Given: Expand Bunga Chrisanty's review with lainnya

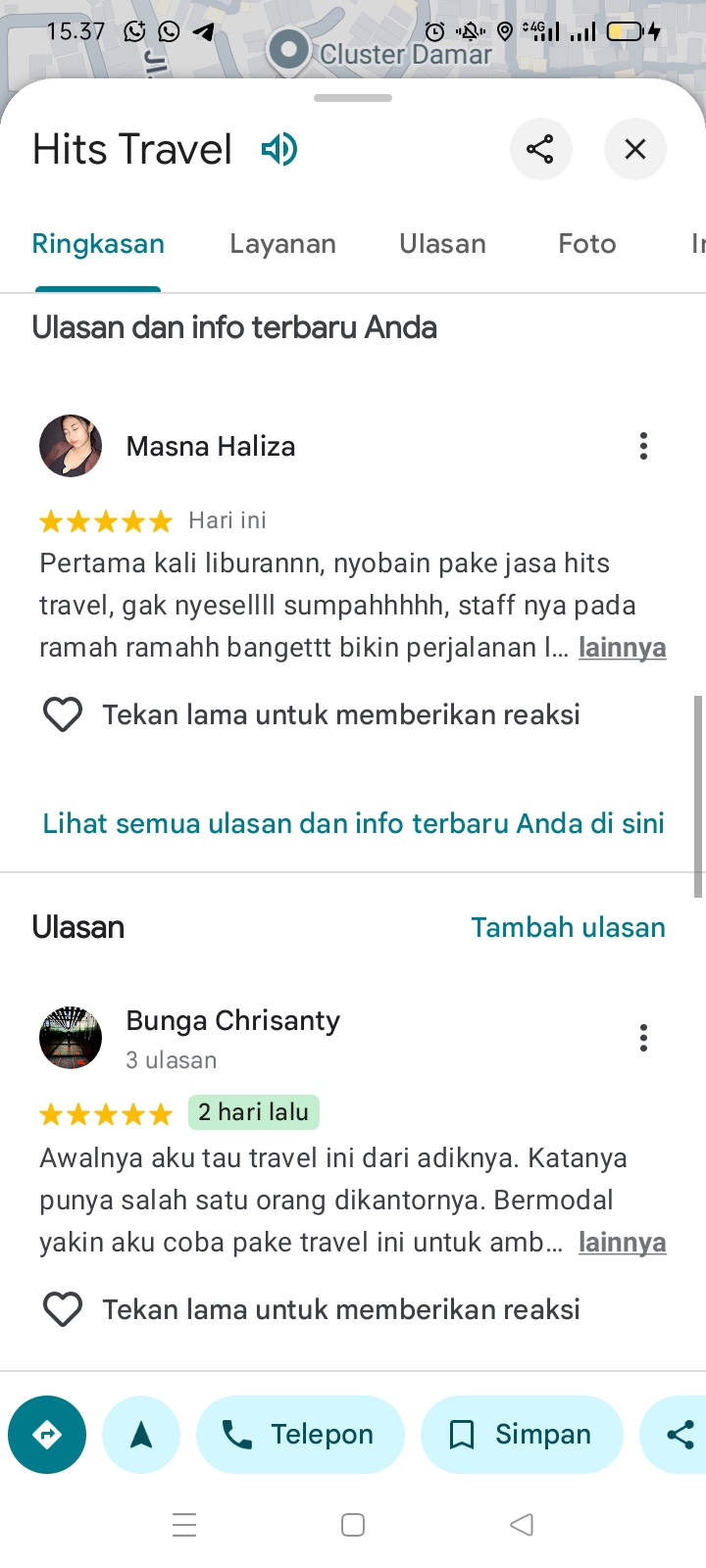Looking at the screenshot, I should [623, 1243].
